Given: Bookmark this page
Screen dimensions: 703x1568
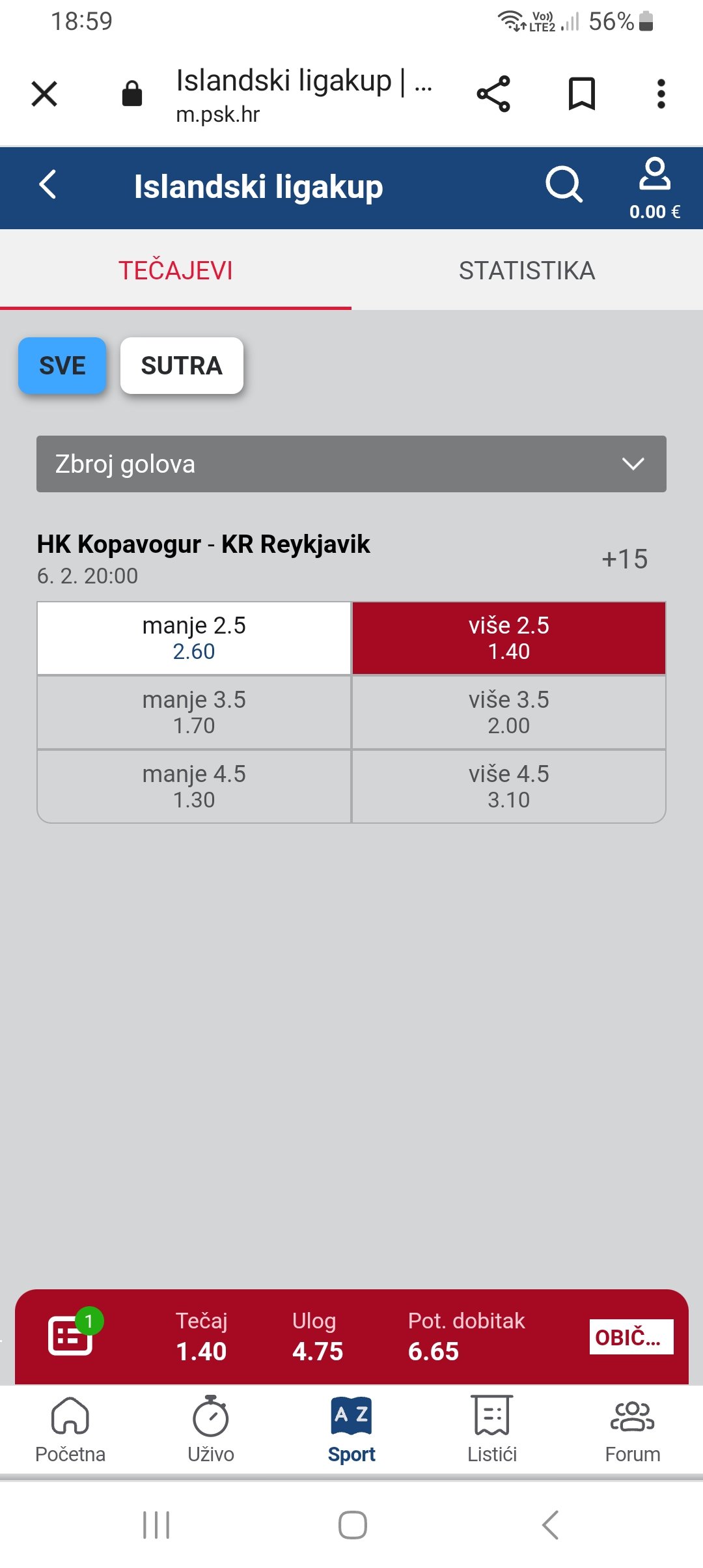Looking at the screenshot, I should pos(582,94).
